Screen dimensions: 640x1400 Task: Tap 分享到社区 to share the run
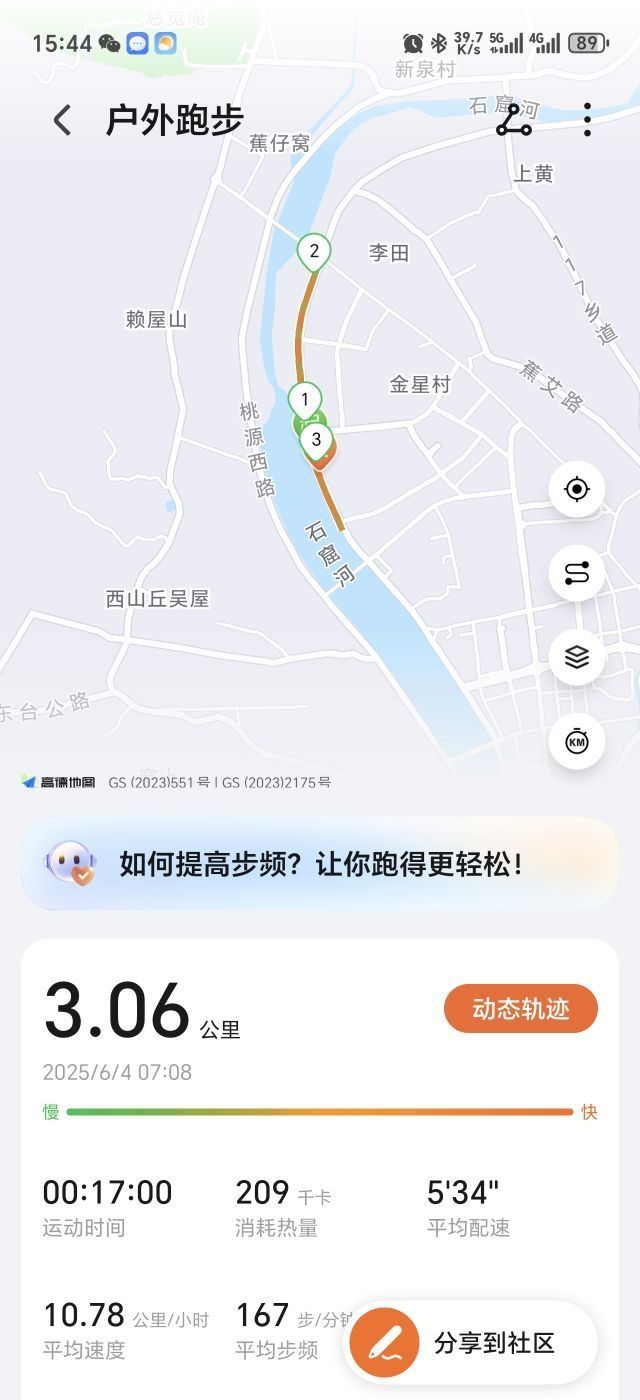pos(472,1343)
